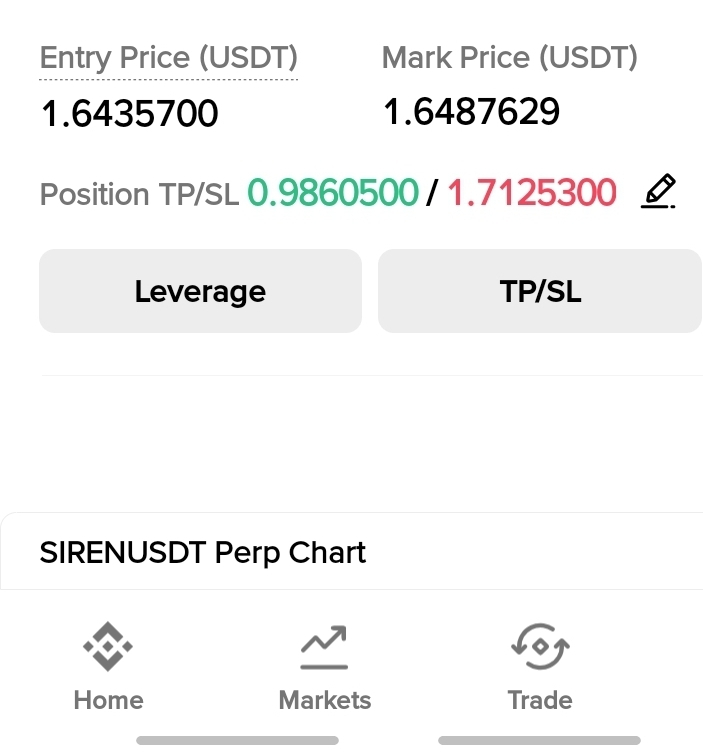The width and height of the screenshot is (703, 754).
Task: Open the Leverage button
Action: 200,291
